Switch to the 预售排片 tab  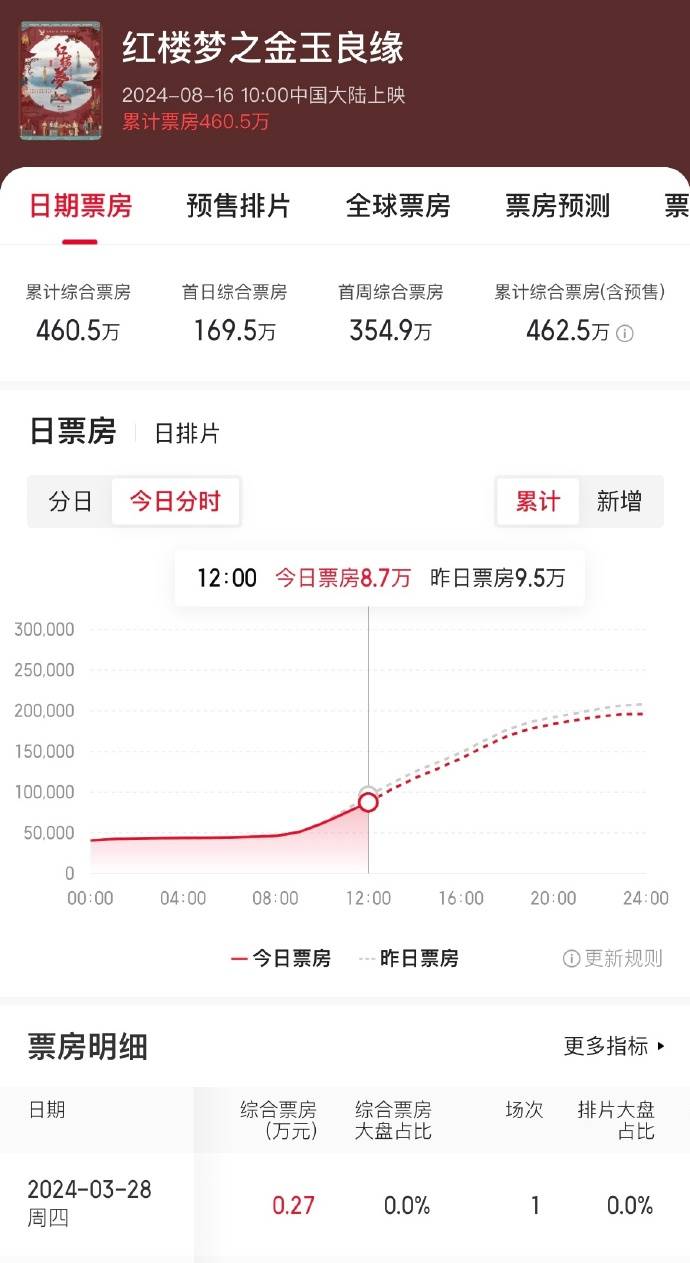(x=238, y=206)
